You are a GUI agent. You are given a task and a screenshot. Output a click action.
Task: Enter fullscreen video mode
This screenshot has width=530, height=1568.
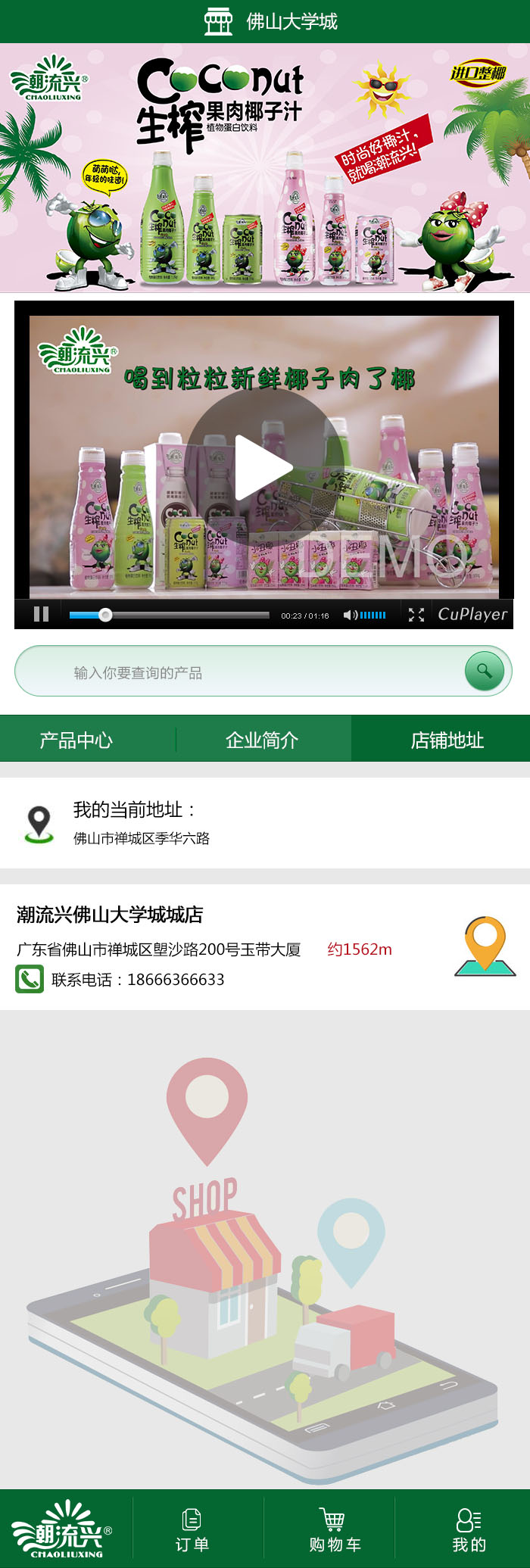[x=416, y=615]
